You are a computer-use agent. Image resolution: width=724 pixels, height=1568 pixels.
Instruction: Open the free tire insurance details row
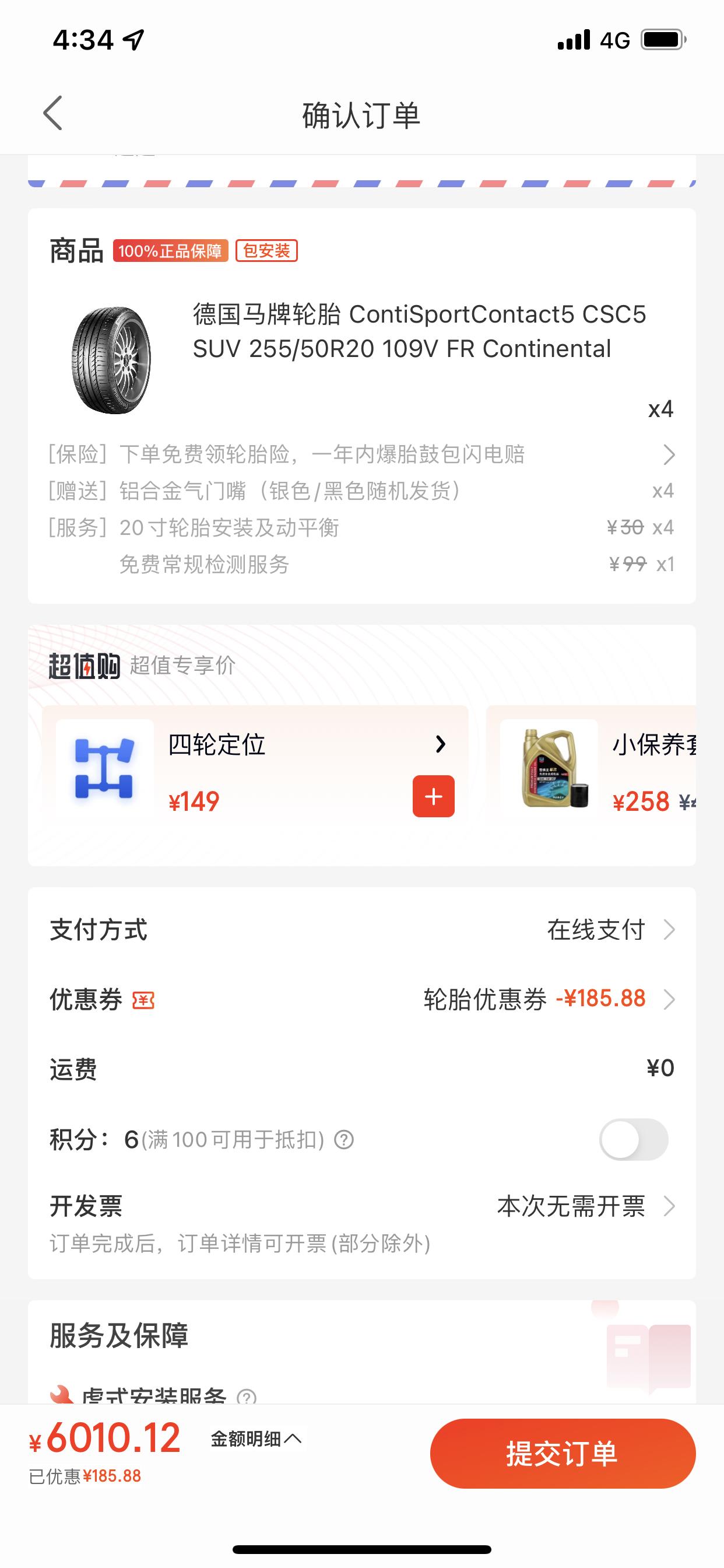[x=361, y=454]
